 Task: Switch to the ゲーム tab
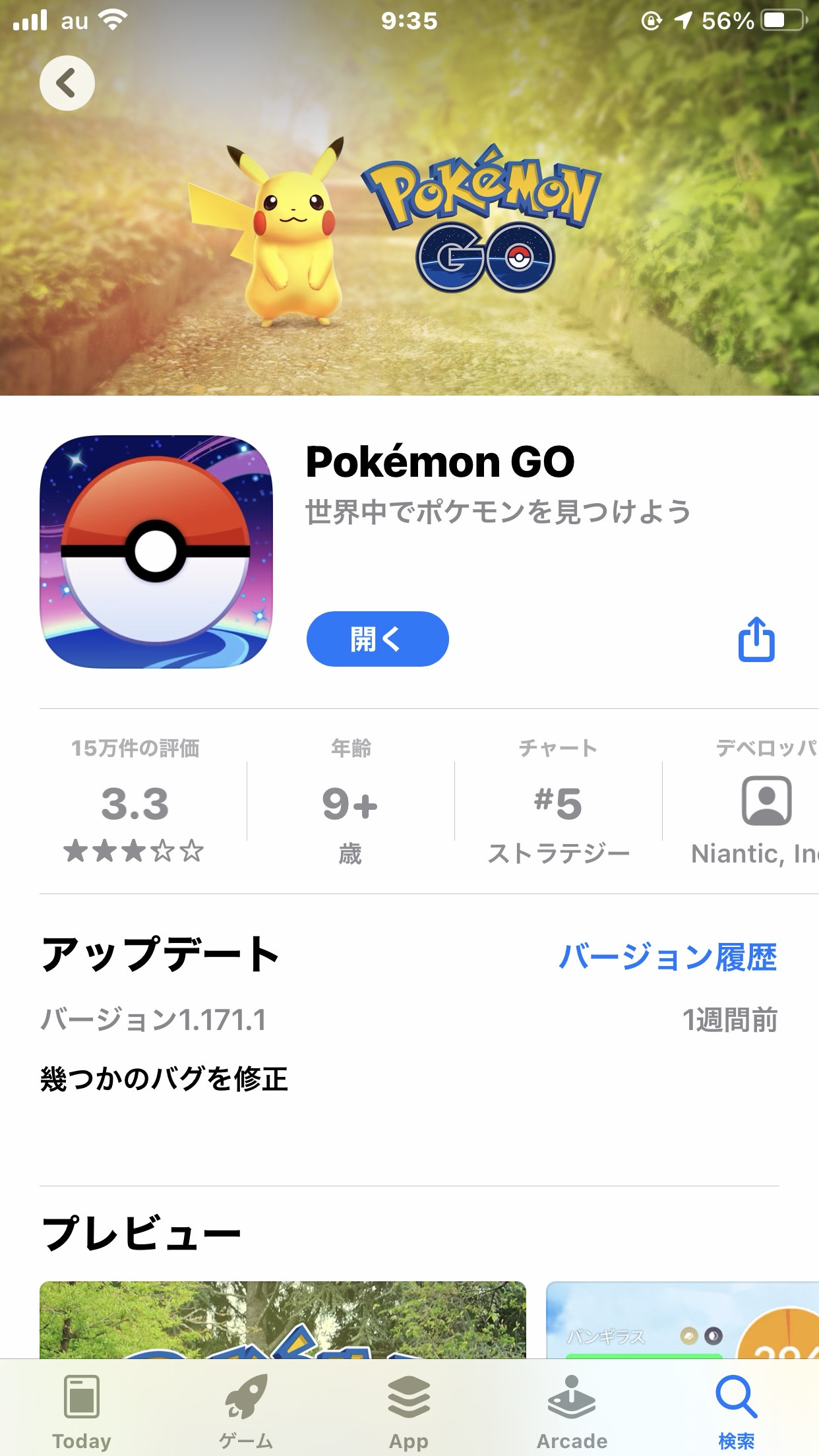(x=245, y=1411)
